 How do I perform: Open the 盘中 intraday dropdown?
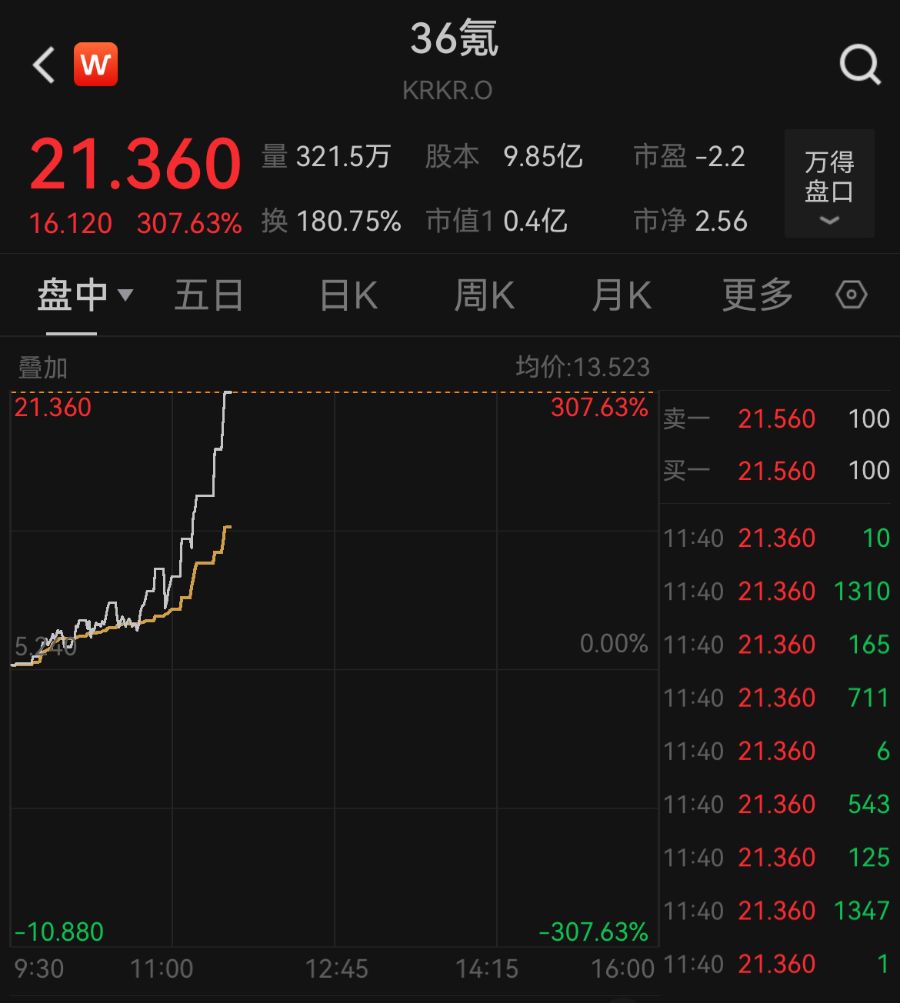tap(85, 295)
